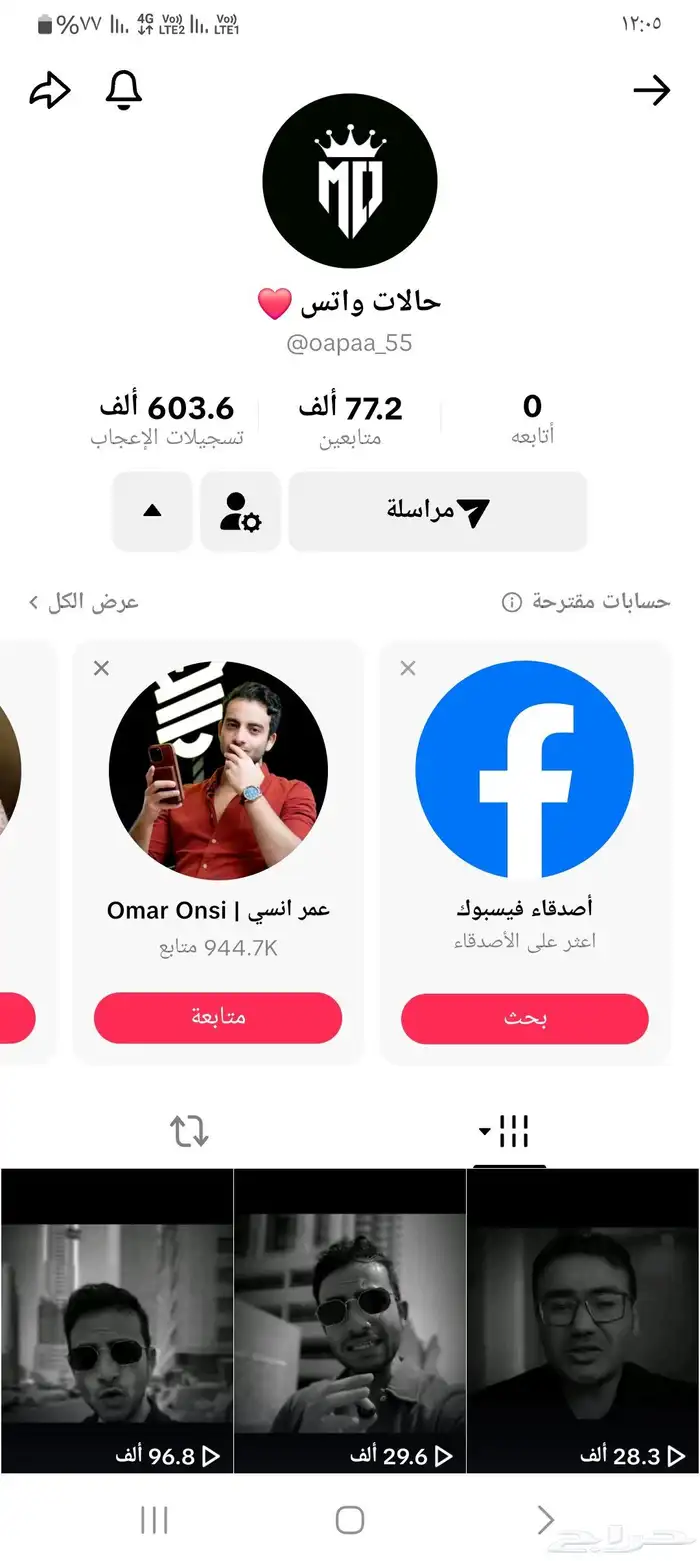
Task: Select the videos grid tab
Action: tap(510, 1131)
